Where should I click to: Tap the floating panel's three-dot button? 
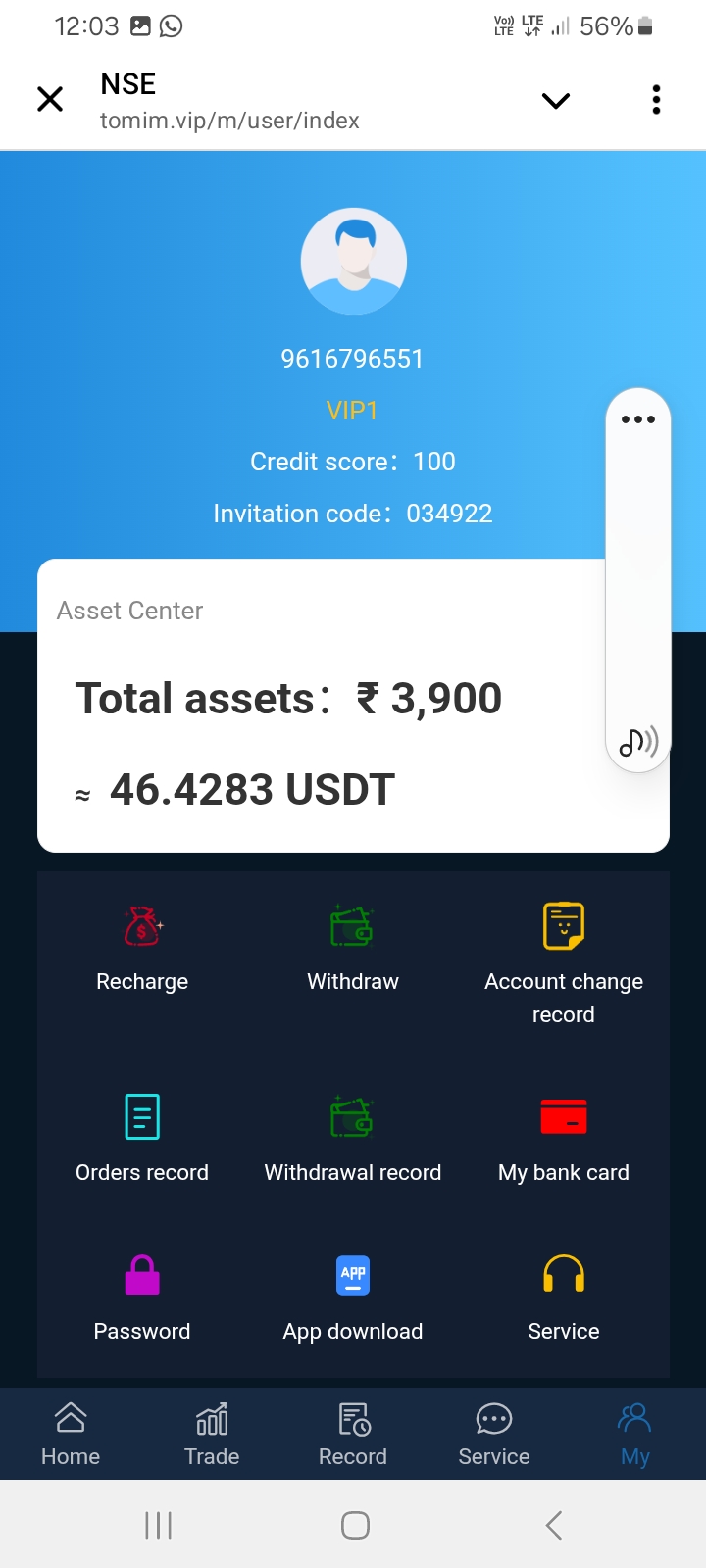(638, 419)
